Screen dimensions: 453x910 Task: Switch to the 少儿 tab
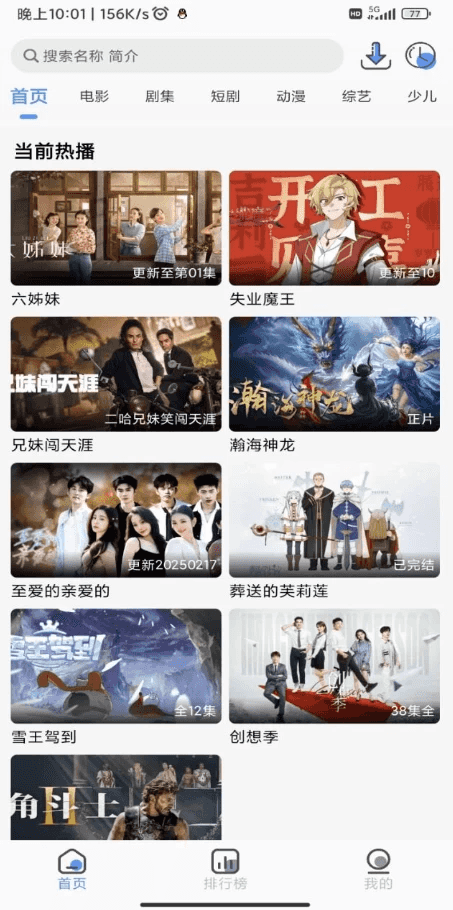422,96
